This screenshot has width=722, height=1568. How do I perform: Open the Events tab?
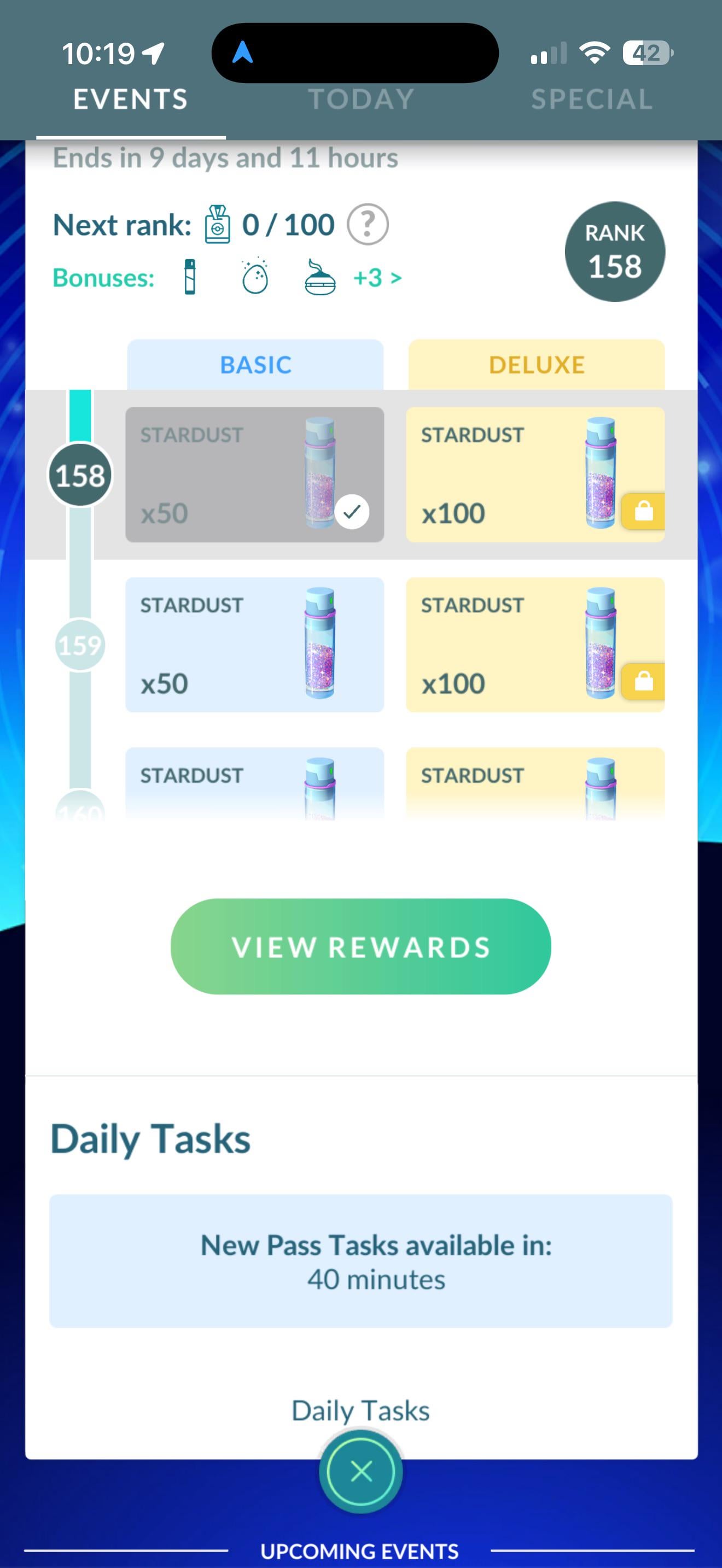point(130,99)
